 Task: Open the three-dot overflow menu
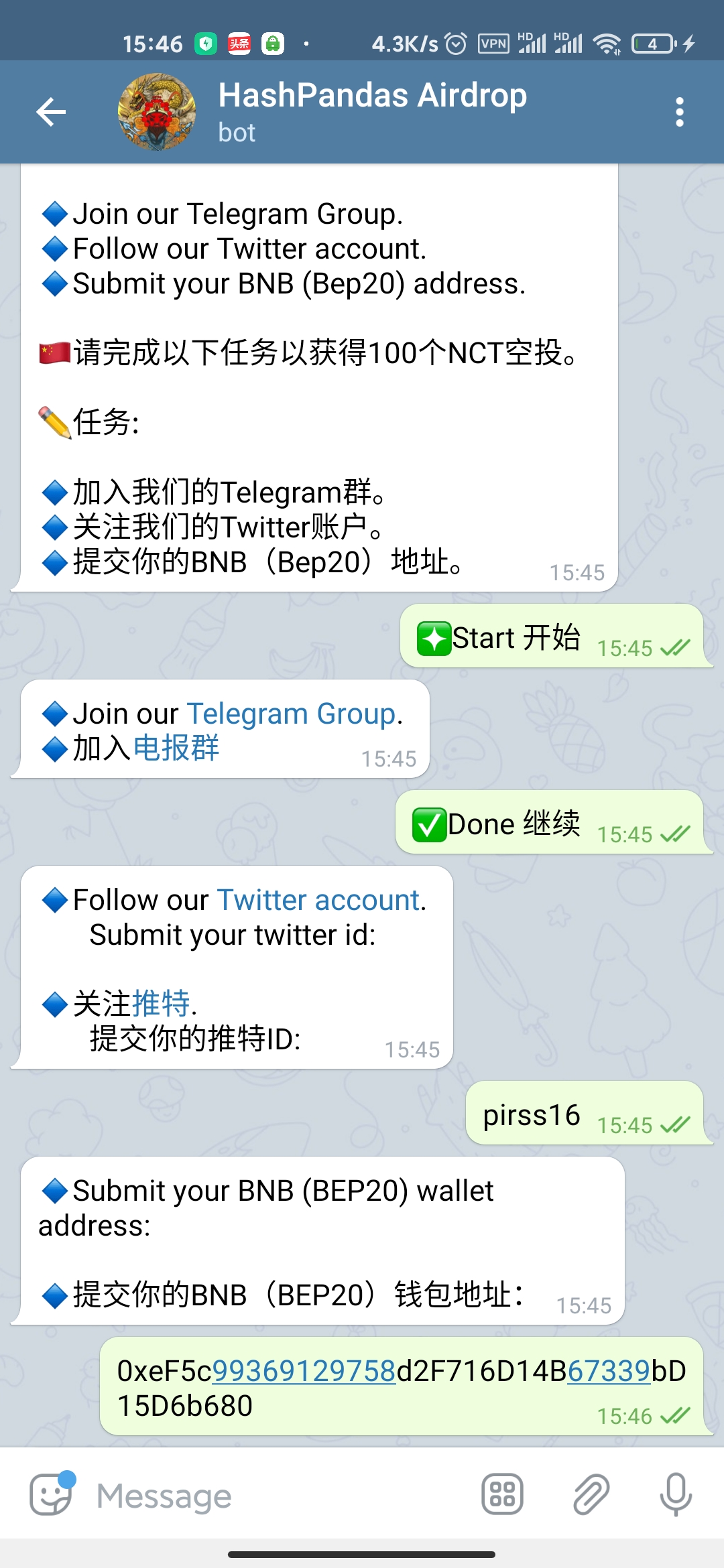(x=679, y=112)
